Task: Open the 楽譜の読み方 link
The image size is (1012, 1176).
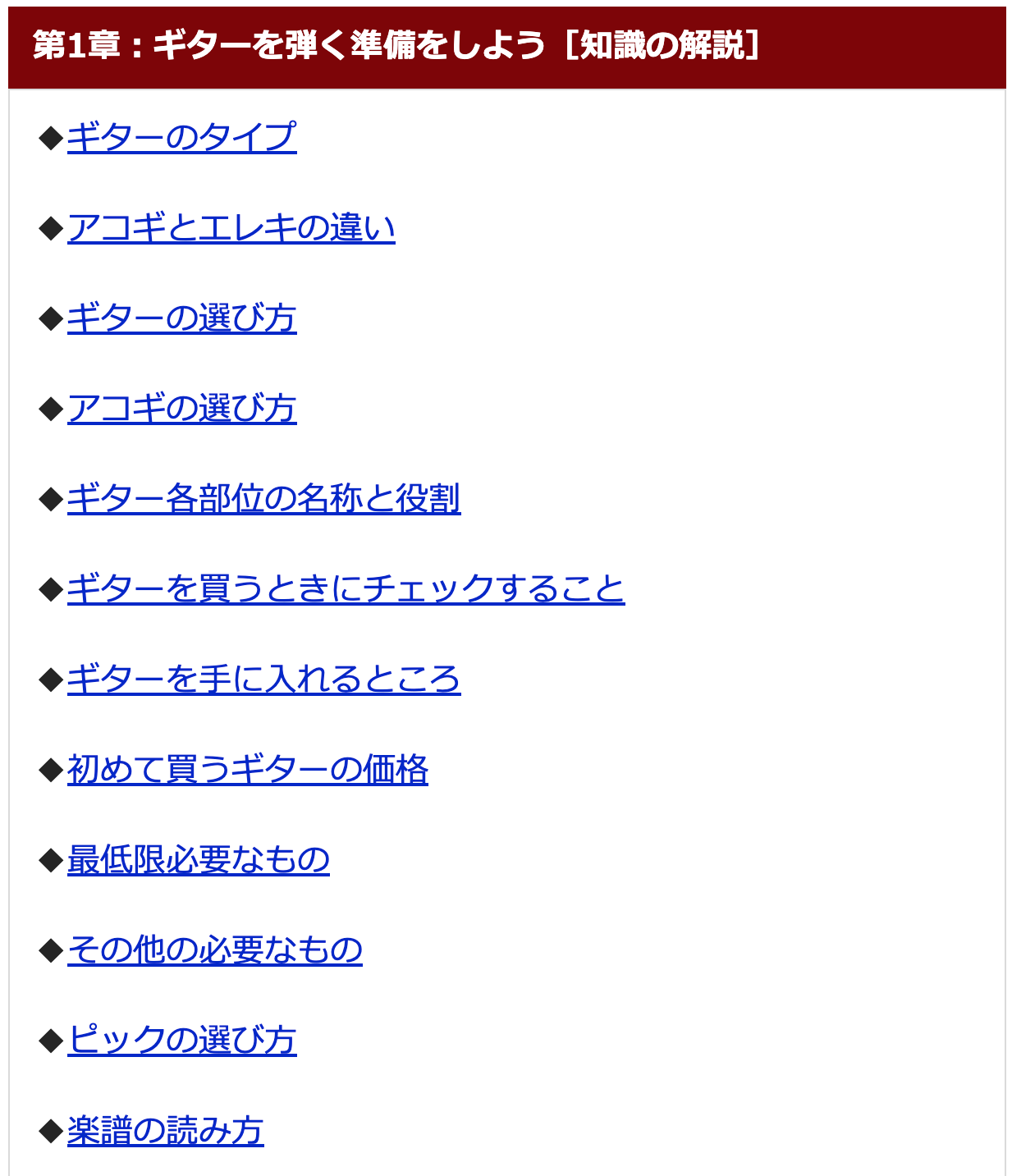Action: point(165,1130)
